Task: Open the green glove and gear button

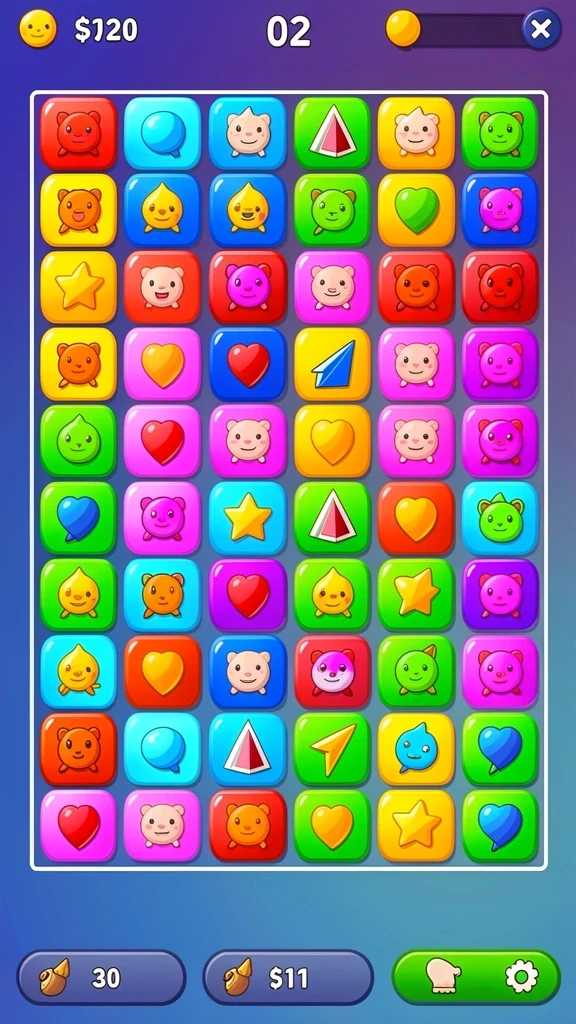Action: pos(476,977)
